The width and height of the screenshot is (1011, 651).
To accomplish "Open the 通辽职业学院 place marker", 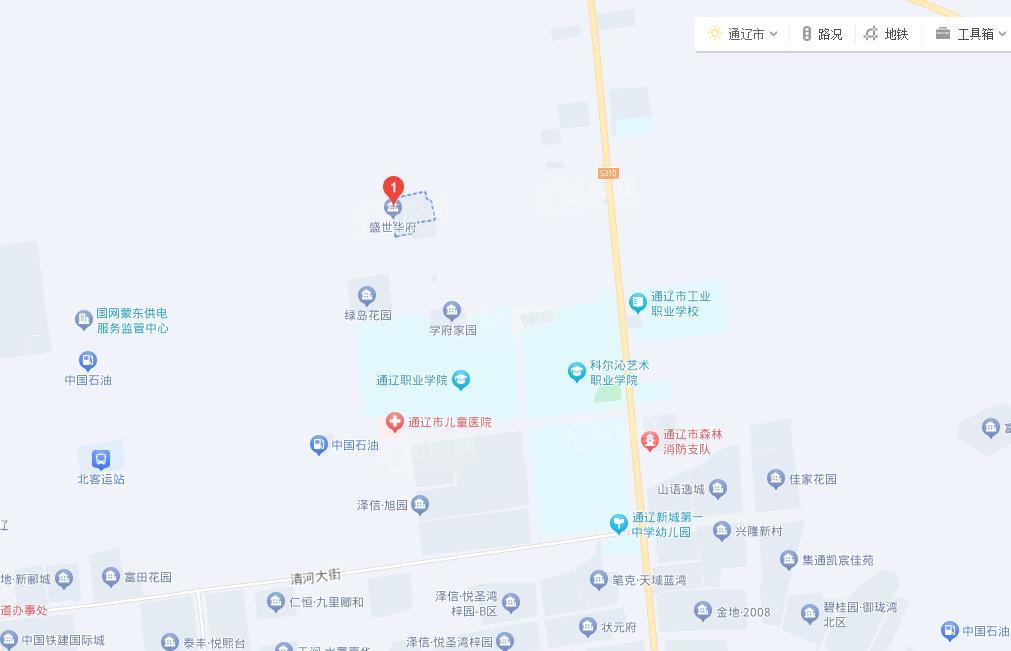I will click(x=461, y=380).
